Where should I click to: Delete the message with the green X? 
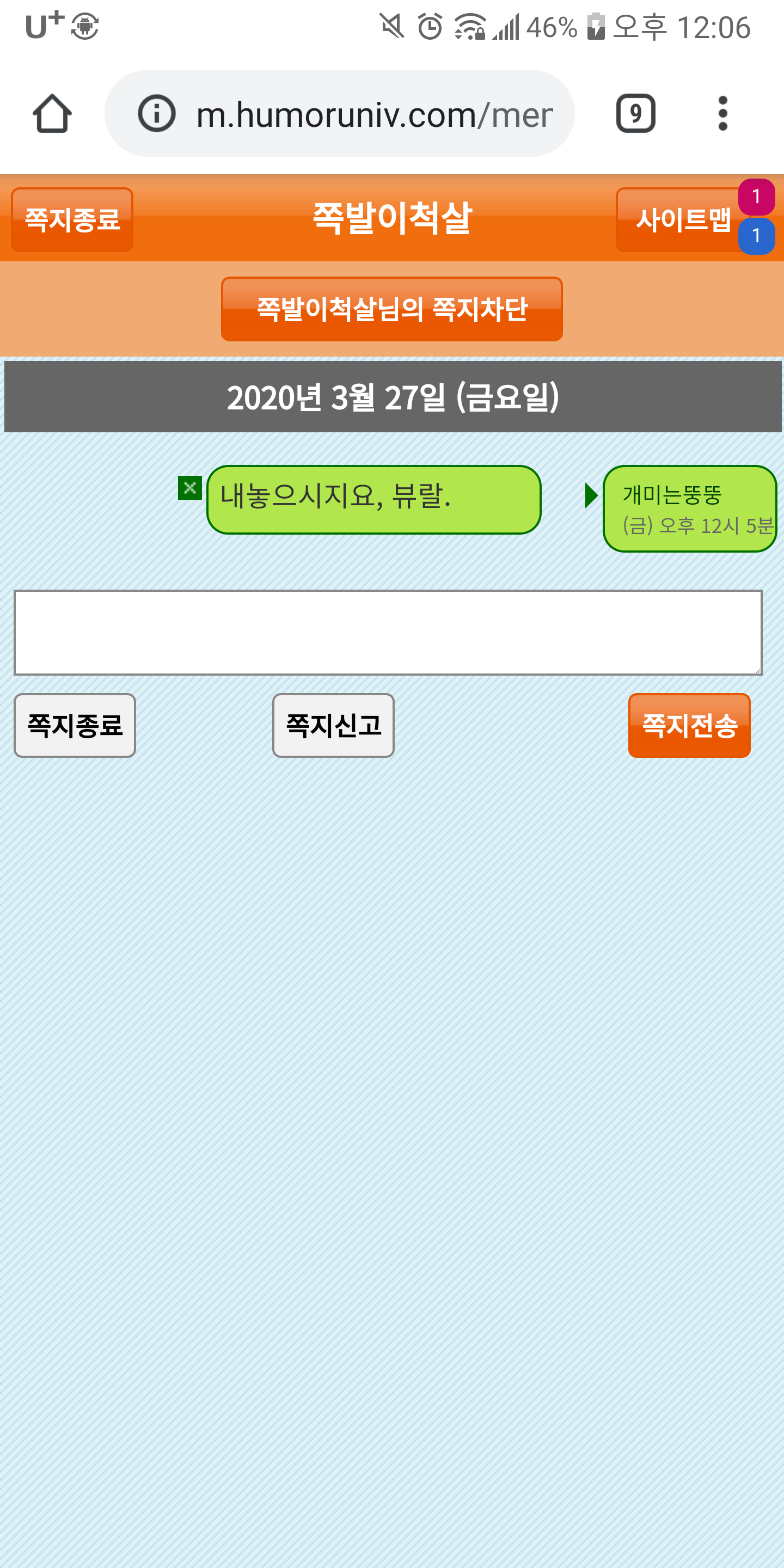[x=189, y=488]
